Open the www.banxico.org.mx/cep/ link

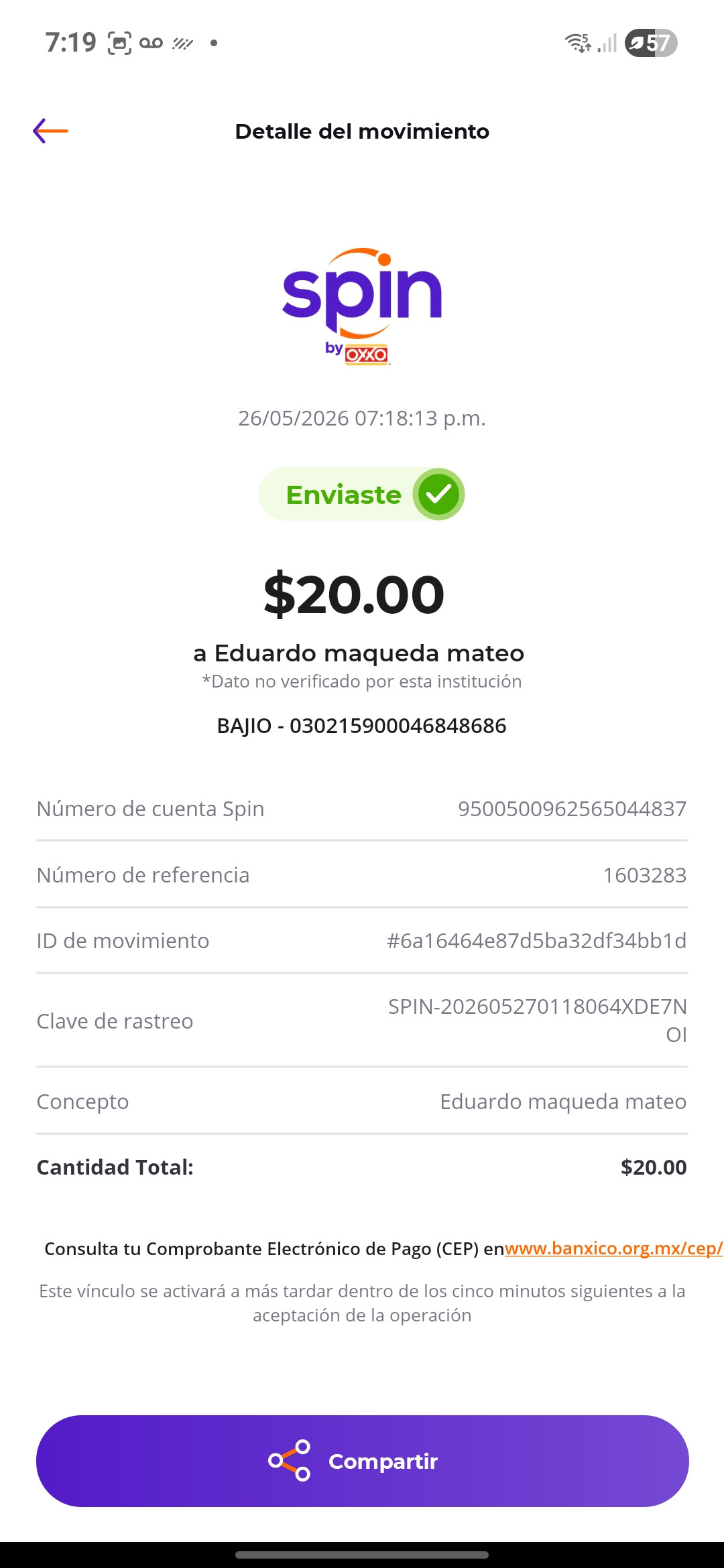(x=613, y=1248)
